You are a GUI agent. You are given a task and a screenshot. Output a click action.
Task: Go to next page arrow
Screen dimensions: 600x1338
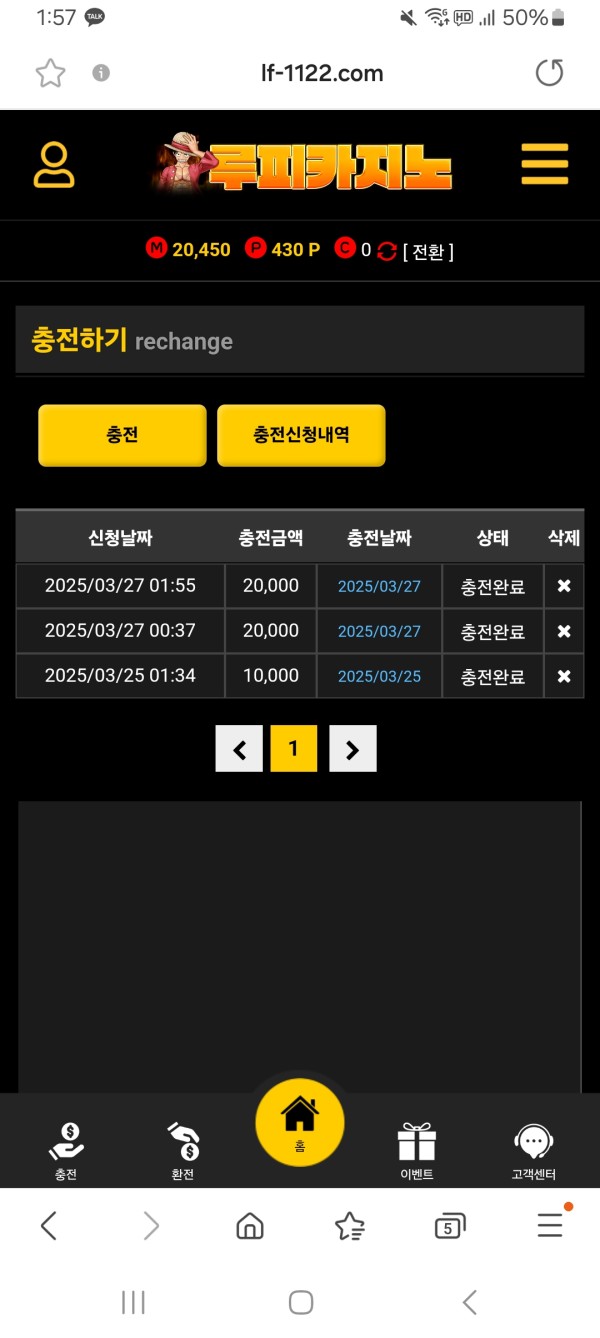tap(352, 749)
